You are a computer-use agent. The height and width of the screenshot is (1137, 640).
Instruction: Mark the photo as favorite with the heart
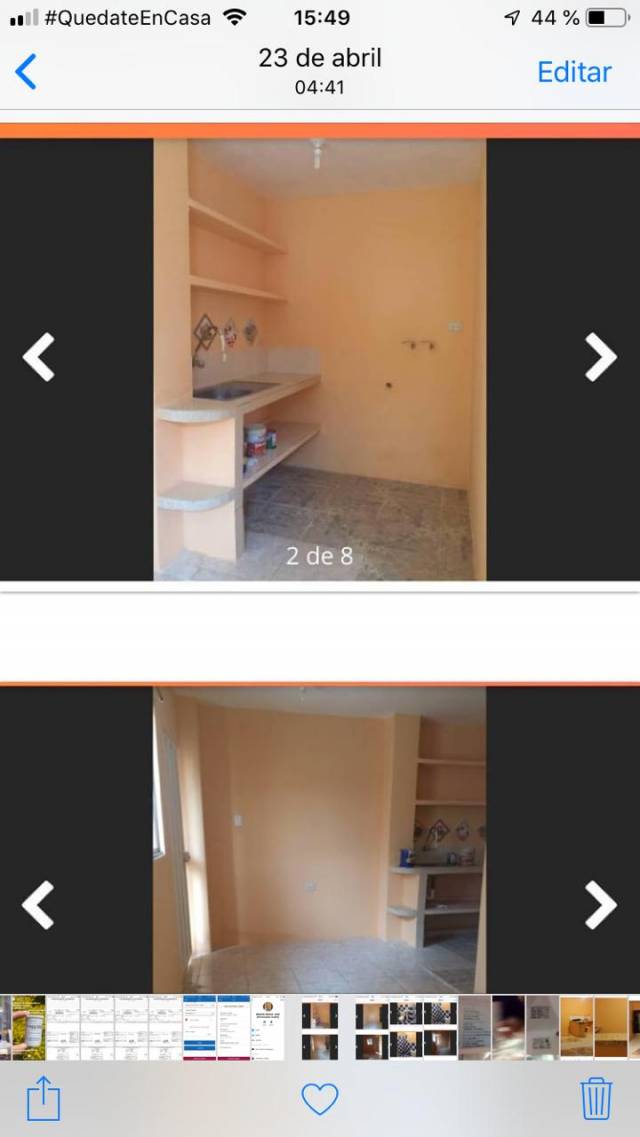point(320,1099)
